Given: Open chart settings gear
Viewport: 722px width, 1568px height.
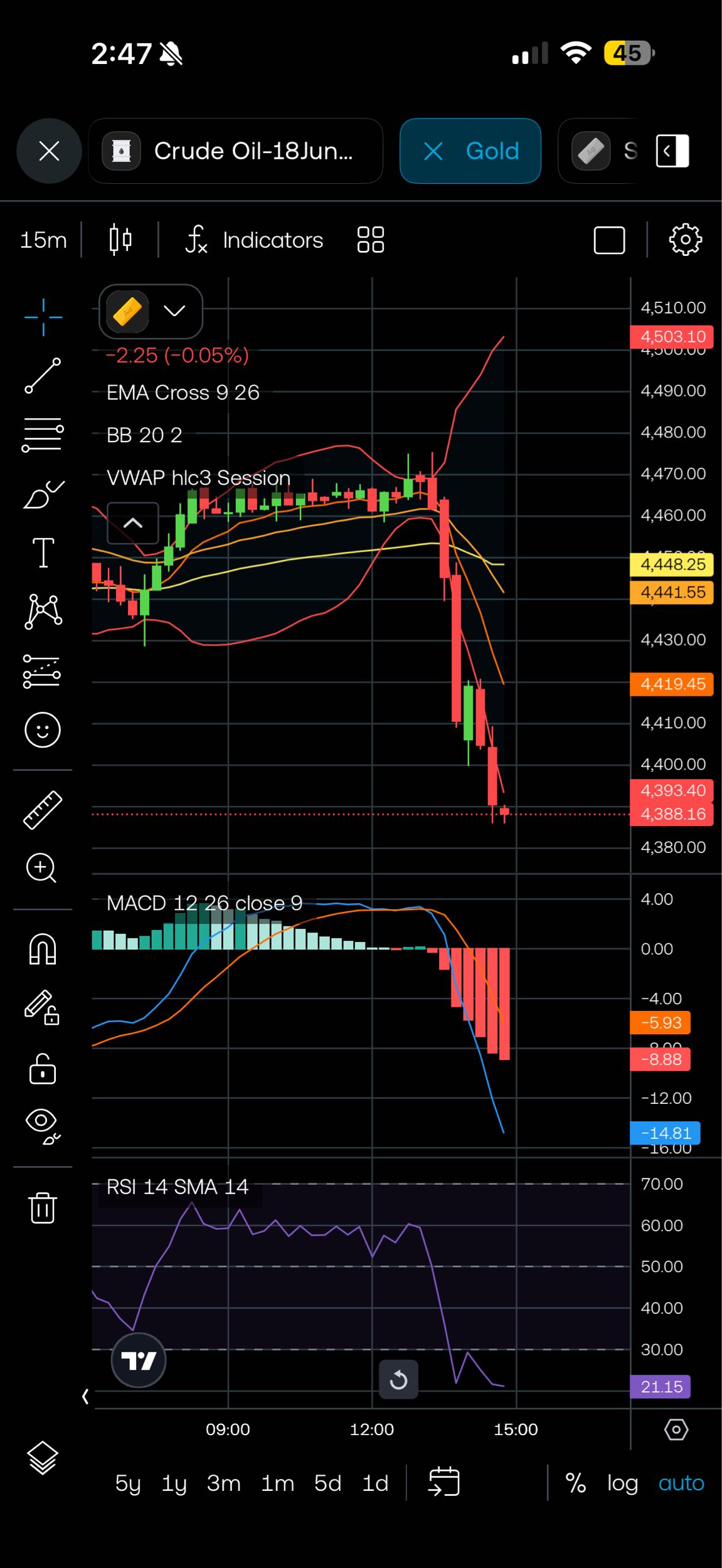Looking at the screenshot, I should coord(685,240).
